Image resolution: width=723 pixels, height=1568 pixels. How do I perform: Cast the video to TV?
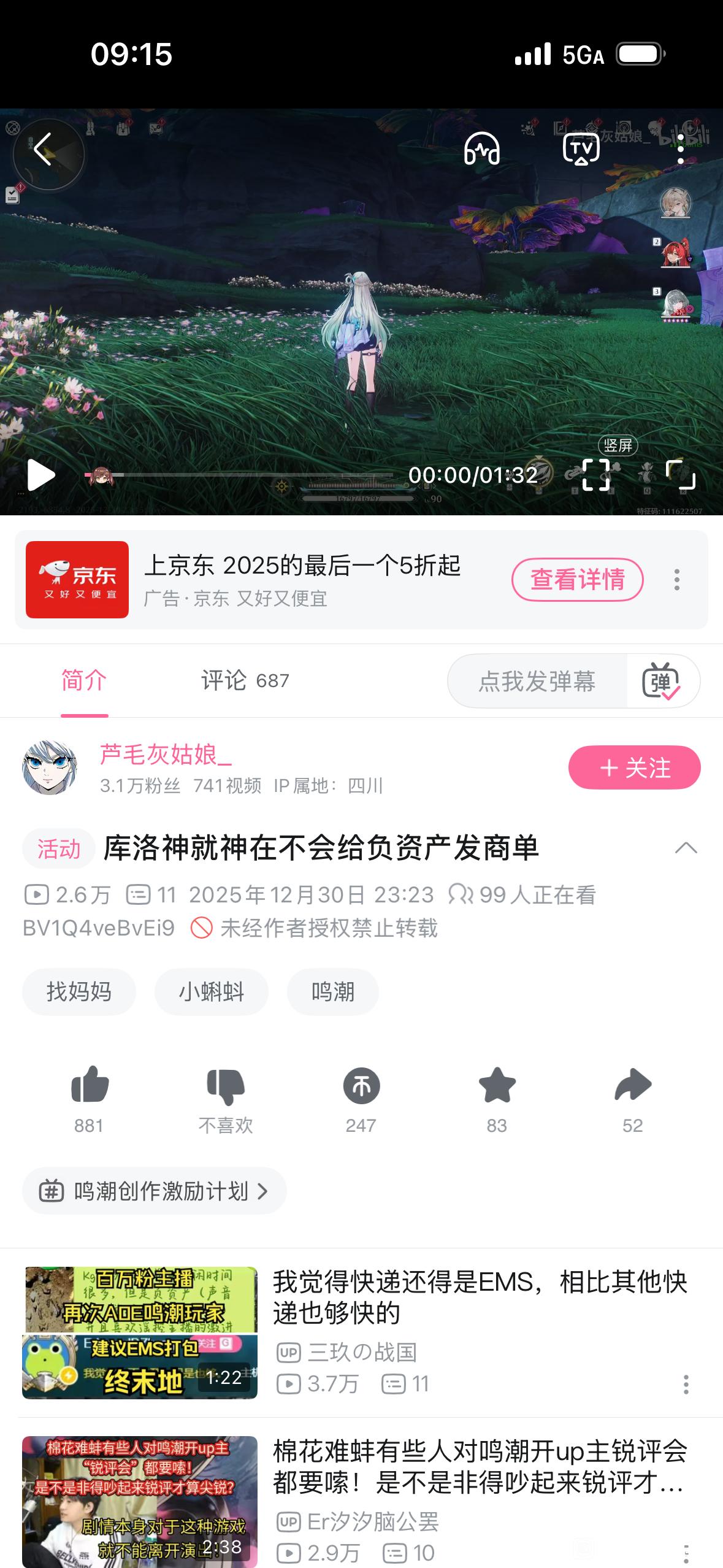coord(581,149)
